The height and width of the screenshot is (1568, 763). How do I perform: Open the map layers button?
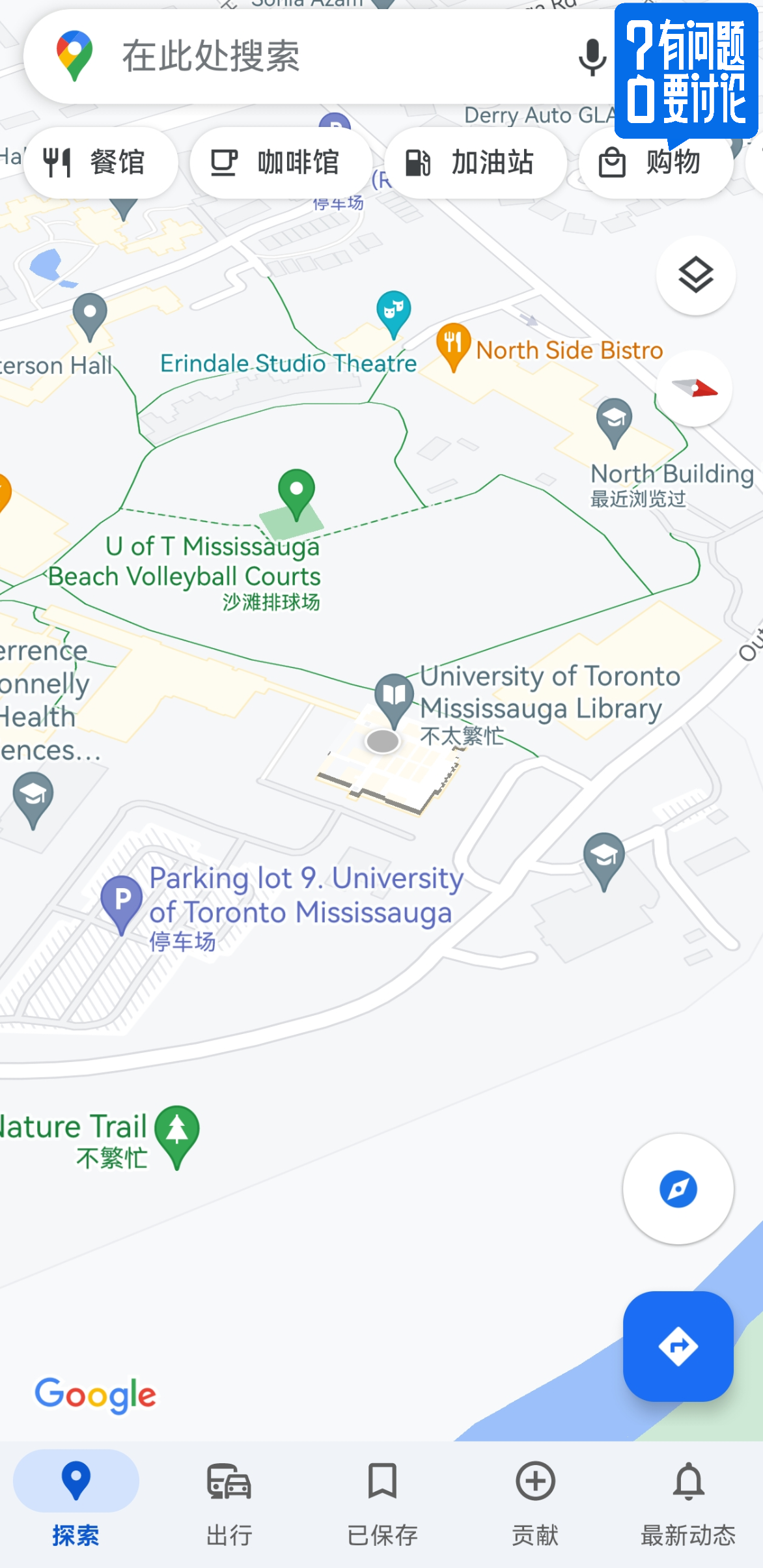(695, 275)
